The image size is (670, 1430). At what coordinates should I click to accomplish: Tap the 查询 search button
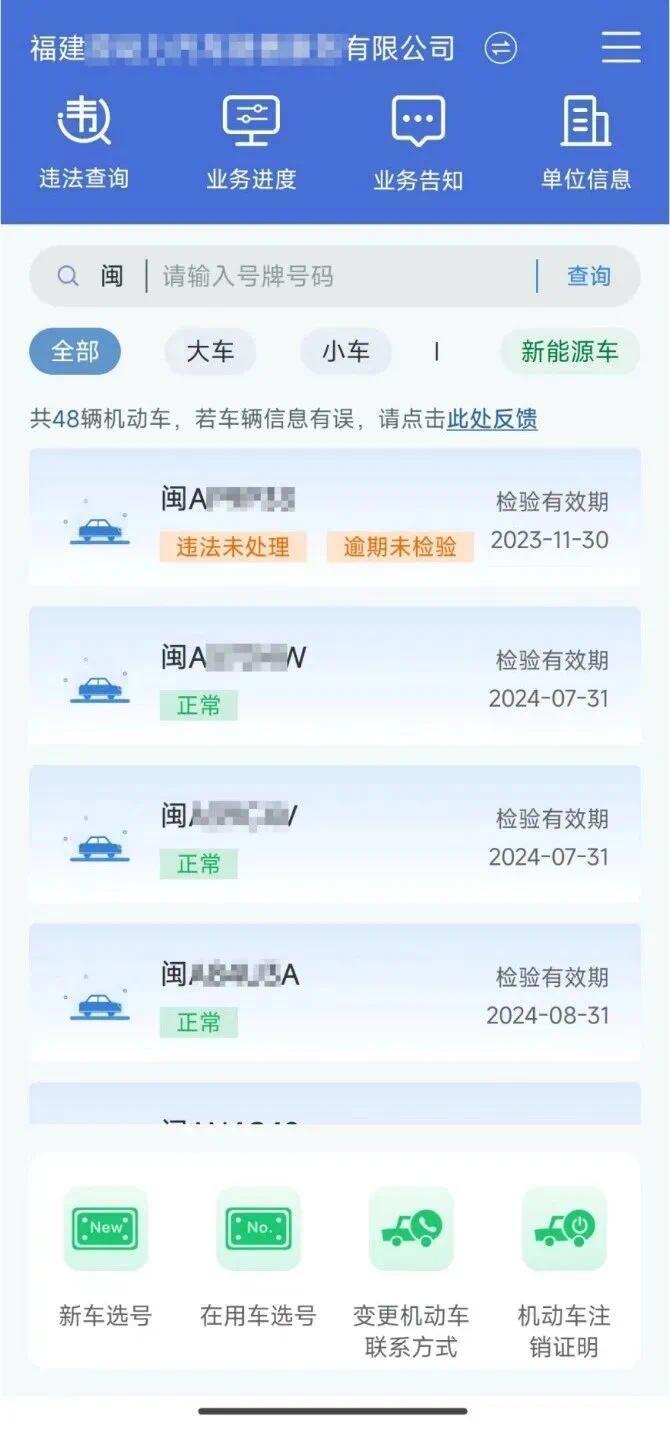(589, 276)
